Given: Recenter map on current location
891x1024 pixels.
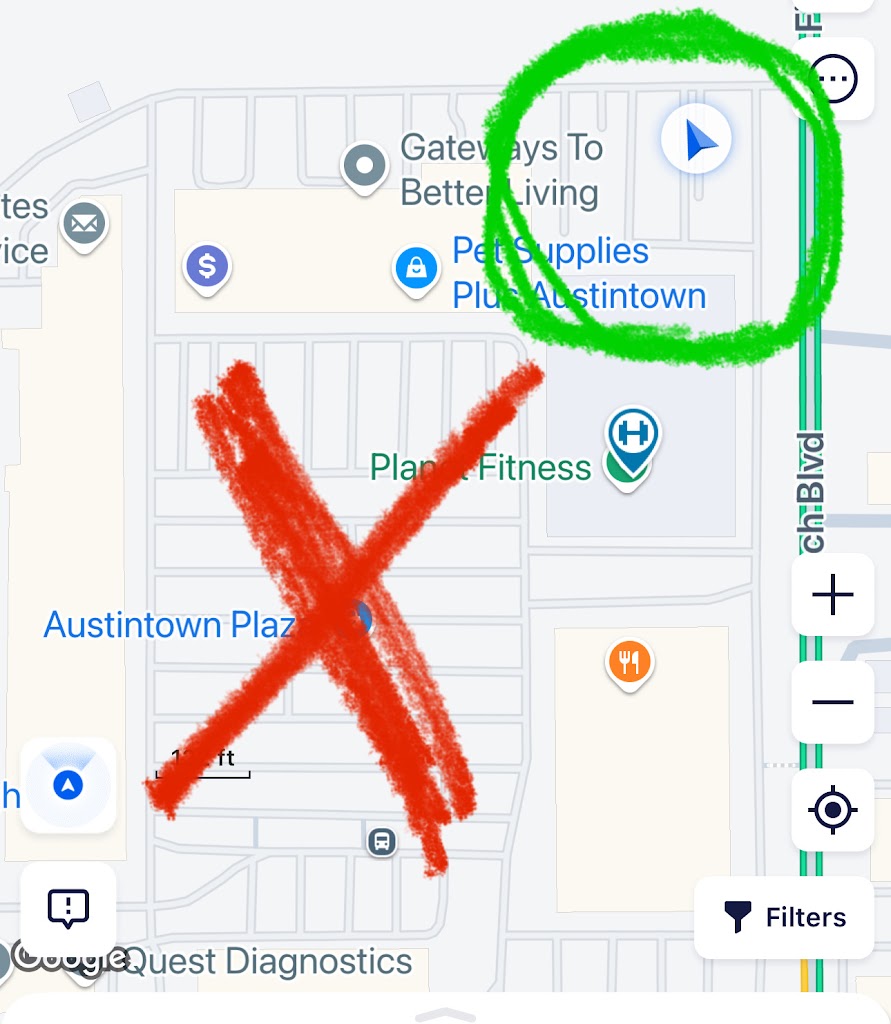Looking at the screenshot, I should coord(832,809).
